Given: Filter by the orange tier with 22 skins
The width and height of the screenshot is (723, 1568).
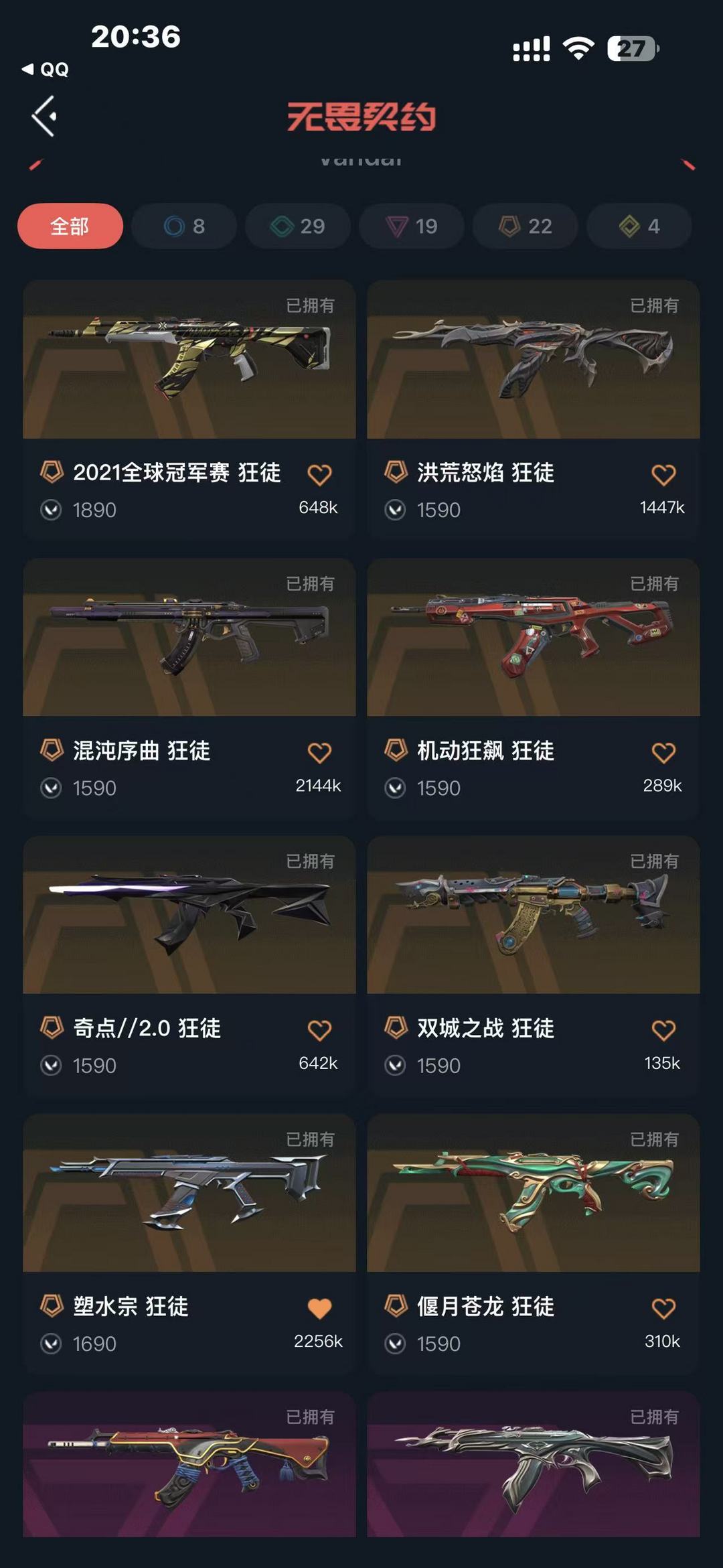Looking at the screenshot, I should 526,226.
